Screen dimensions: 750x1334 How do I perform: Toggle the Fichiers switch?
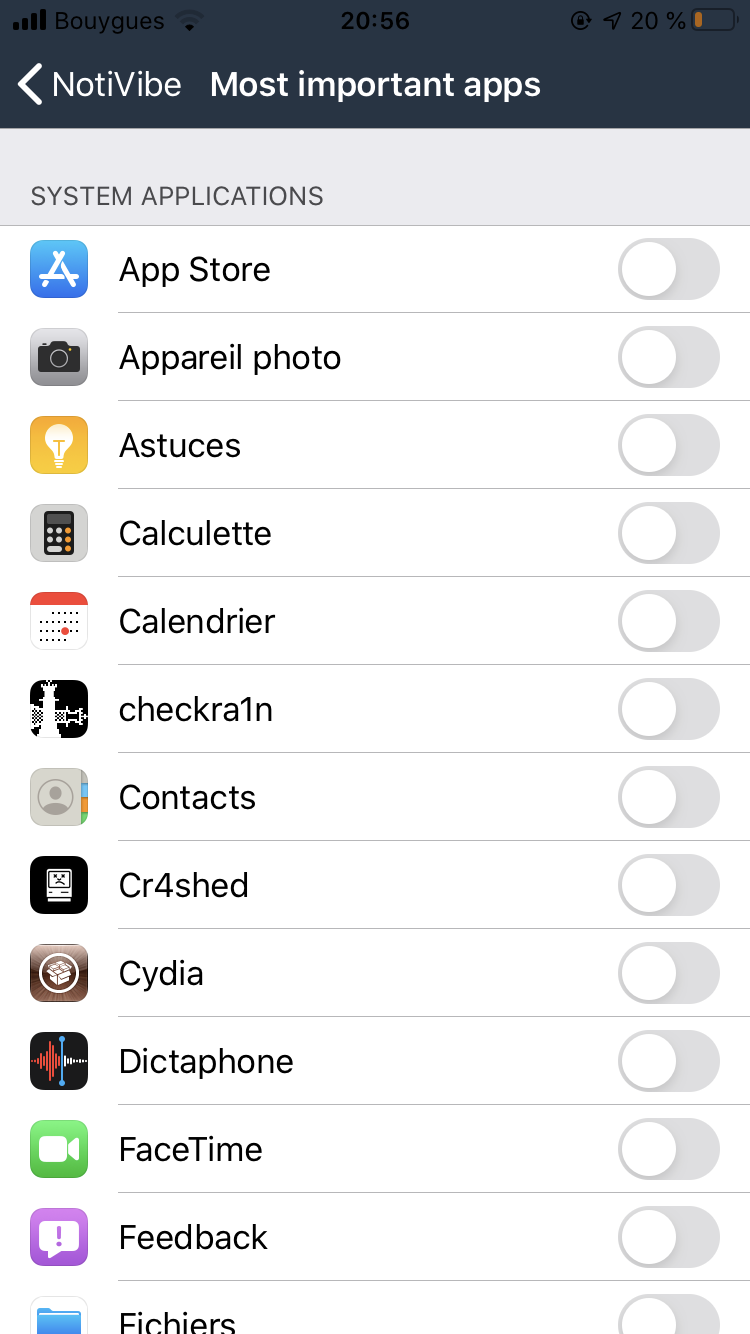(669, 1316)
